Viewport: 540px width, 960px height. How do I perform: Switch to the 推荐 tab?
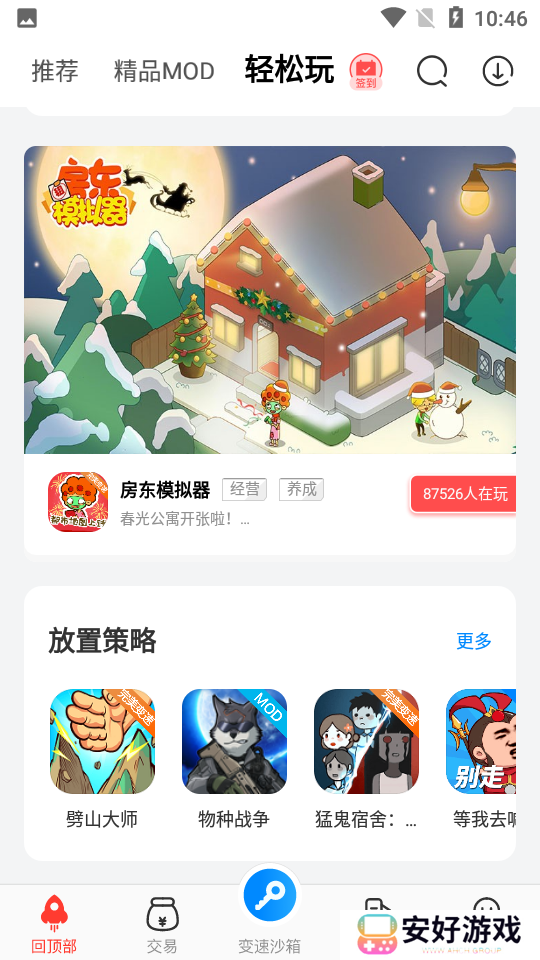pyautogui.click(x=55, y=71)
